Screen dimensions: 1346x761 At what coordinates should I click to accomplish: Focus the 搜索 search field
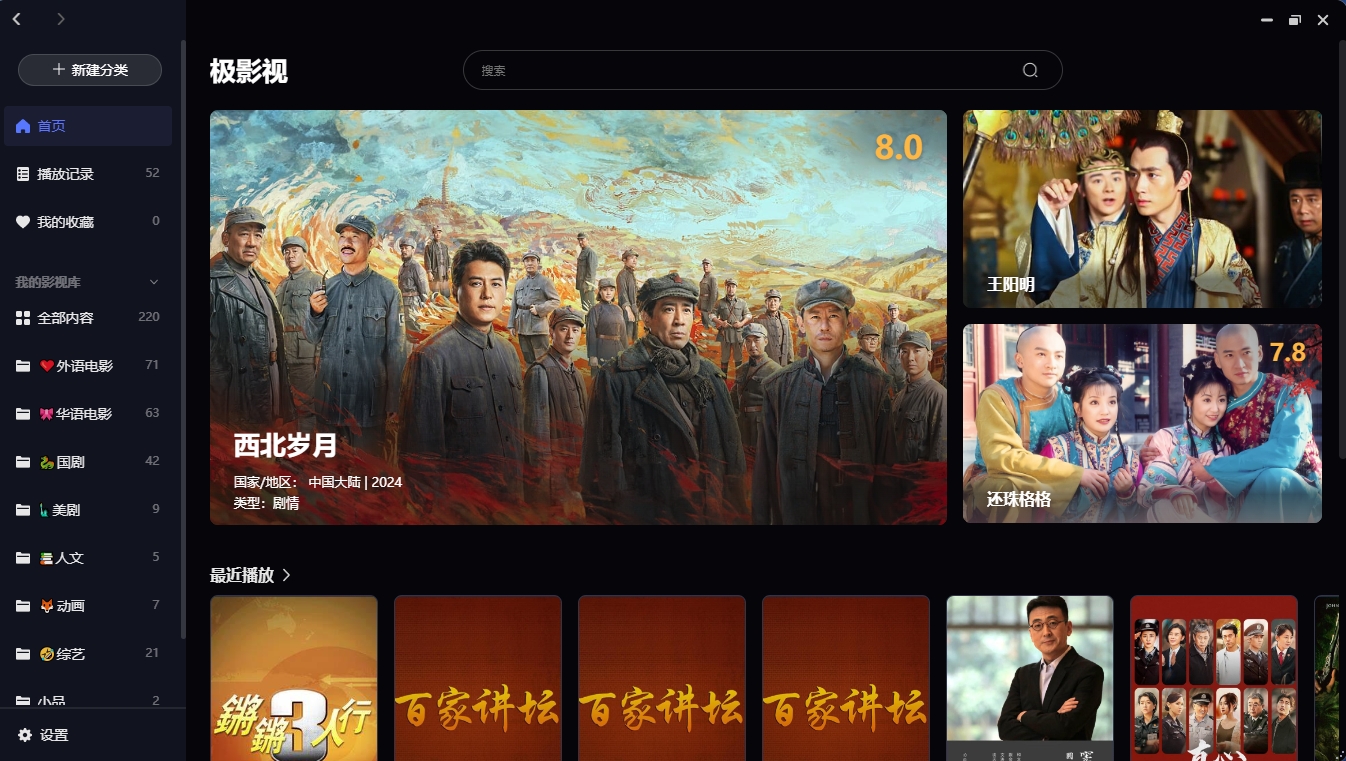pos(740,70)
